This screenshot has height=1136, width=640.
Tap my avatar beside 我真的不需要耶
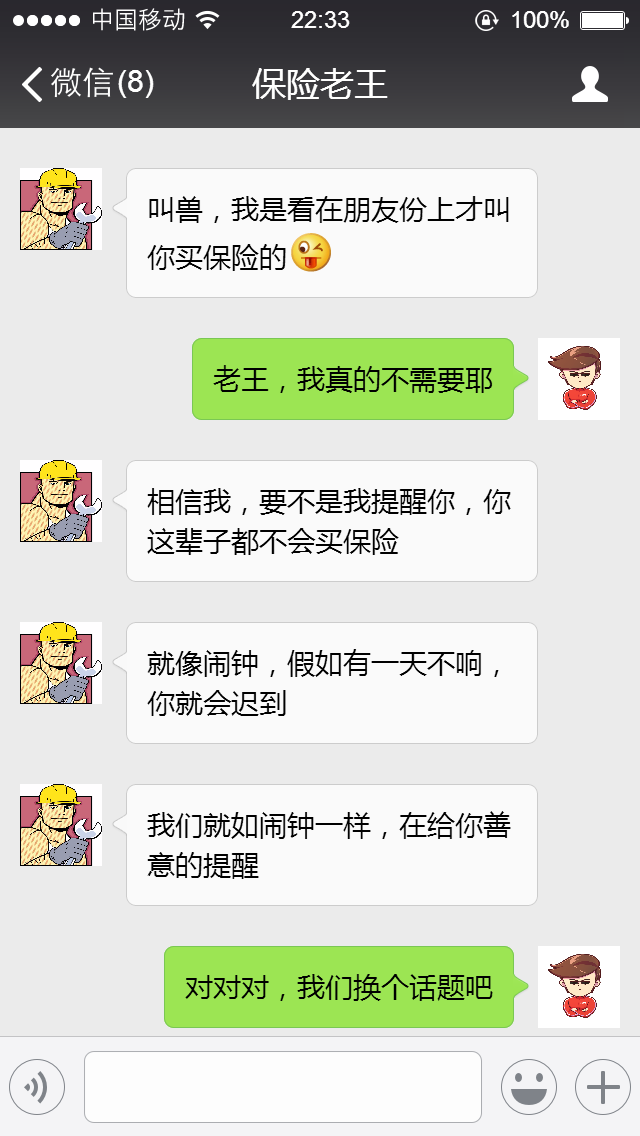coord(578,379)
